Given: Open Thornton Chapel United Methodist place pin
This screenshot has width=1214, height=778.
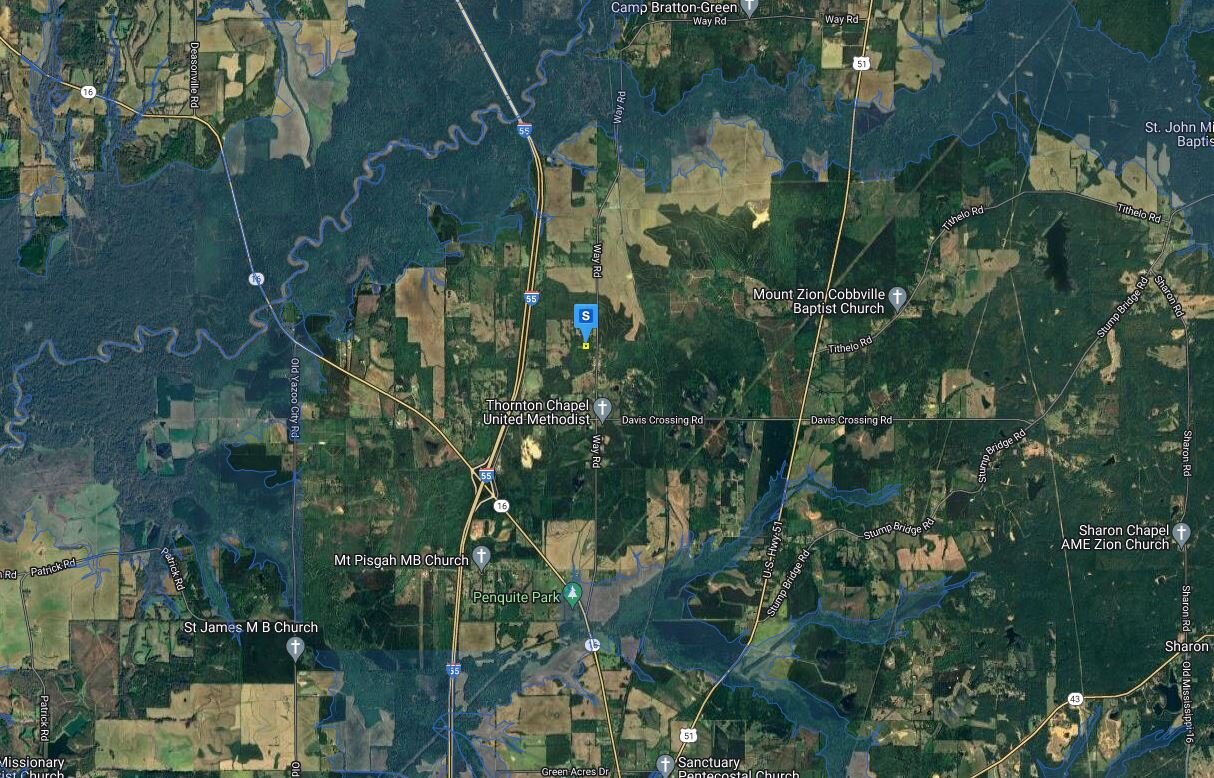Looking at the screenshot, I should click(602, 407).
